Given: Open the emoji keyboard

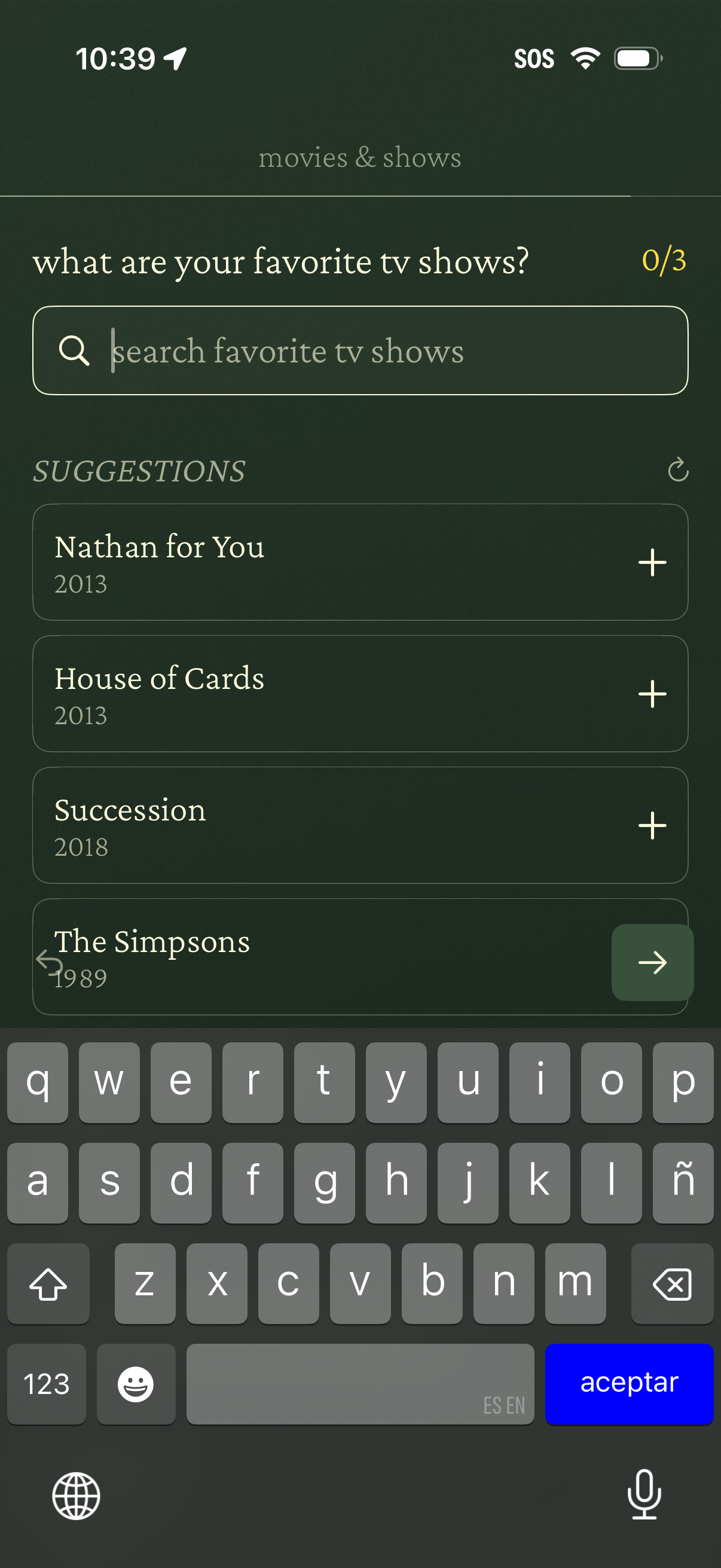Looking at the screenshot, I should [136, 1384].
